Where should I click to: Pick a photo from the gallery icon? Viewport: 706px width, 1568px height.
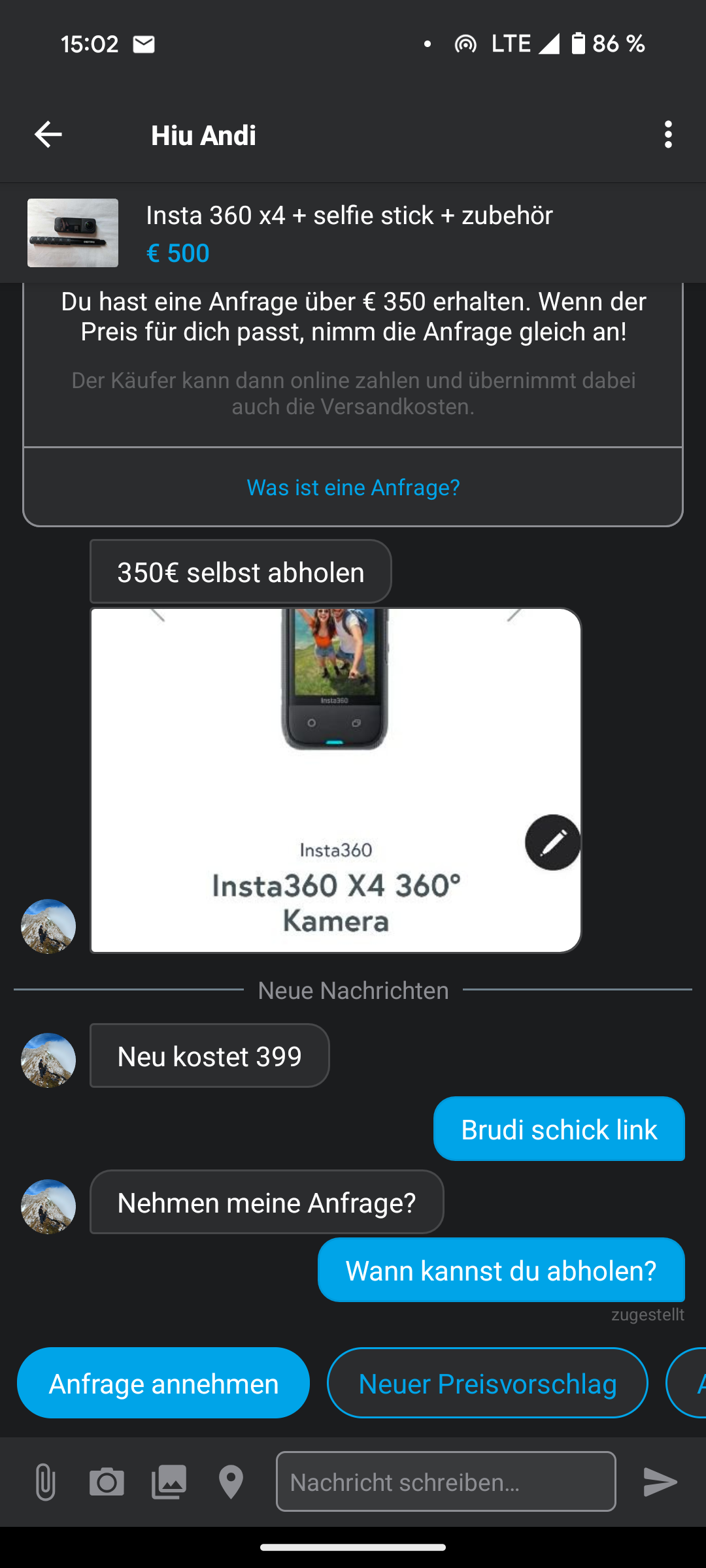click(169, 1482)
